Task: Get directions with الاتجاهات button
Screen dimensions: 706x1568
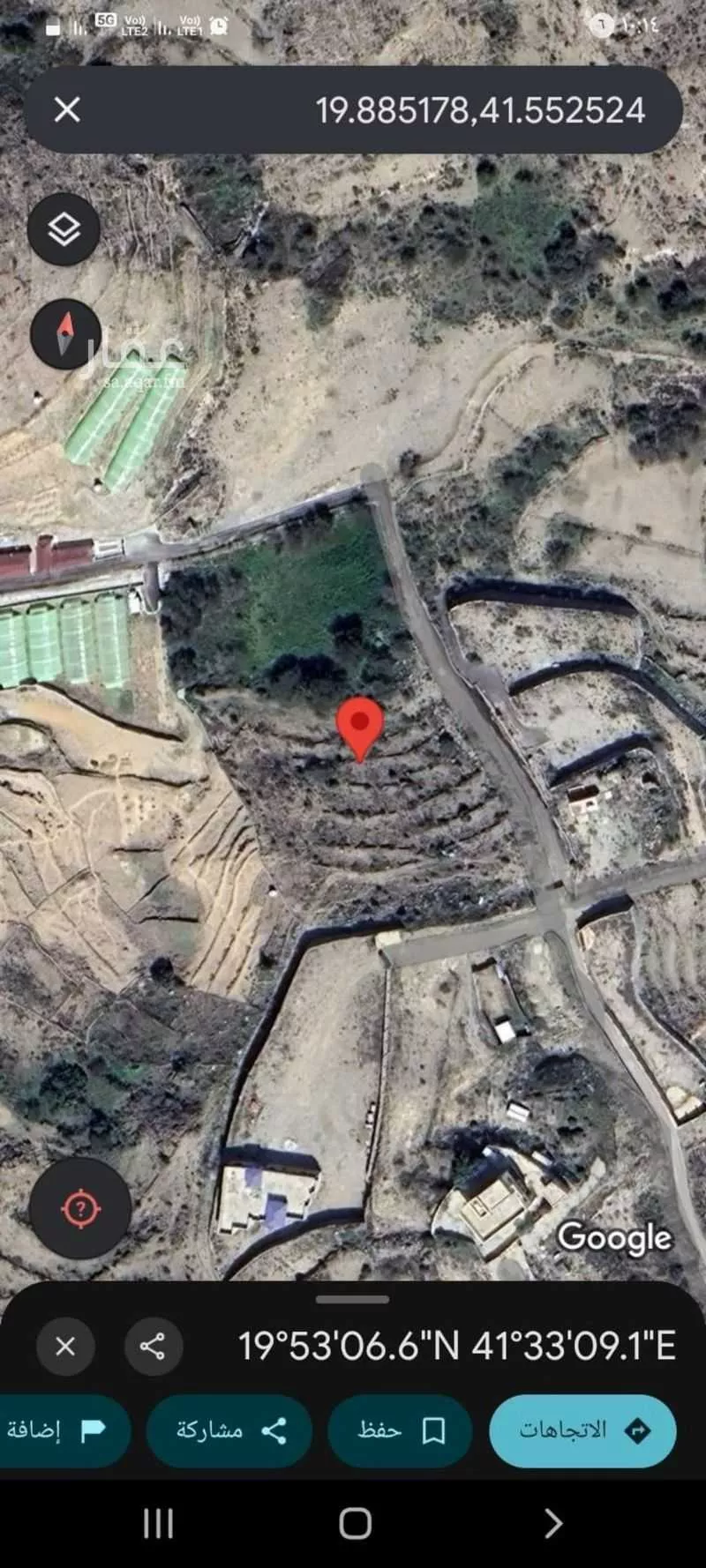Action: click(582, 1430)
